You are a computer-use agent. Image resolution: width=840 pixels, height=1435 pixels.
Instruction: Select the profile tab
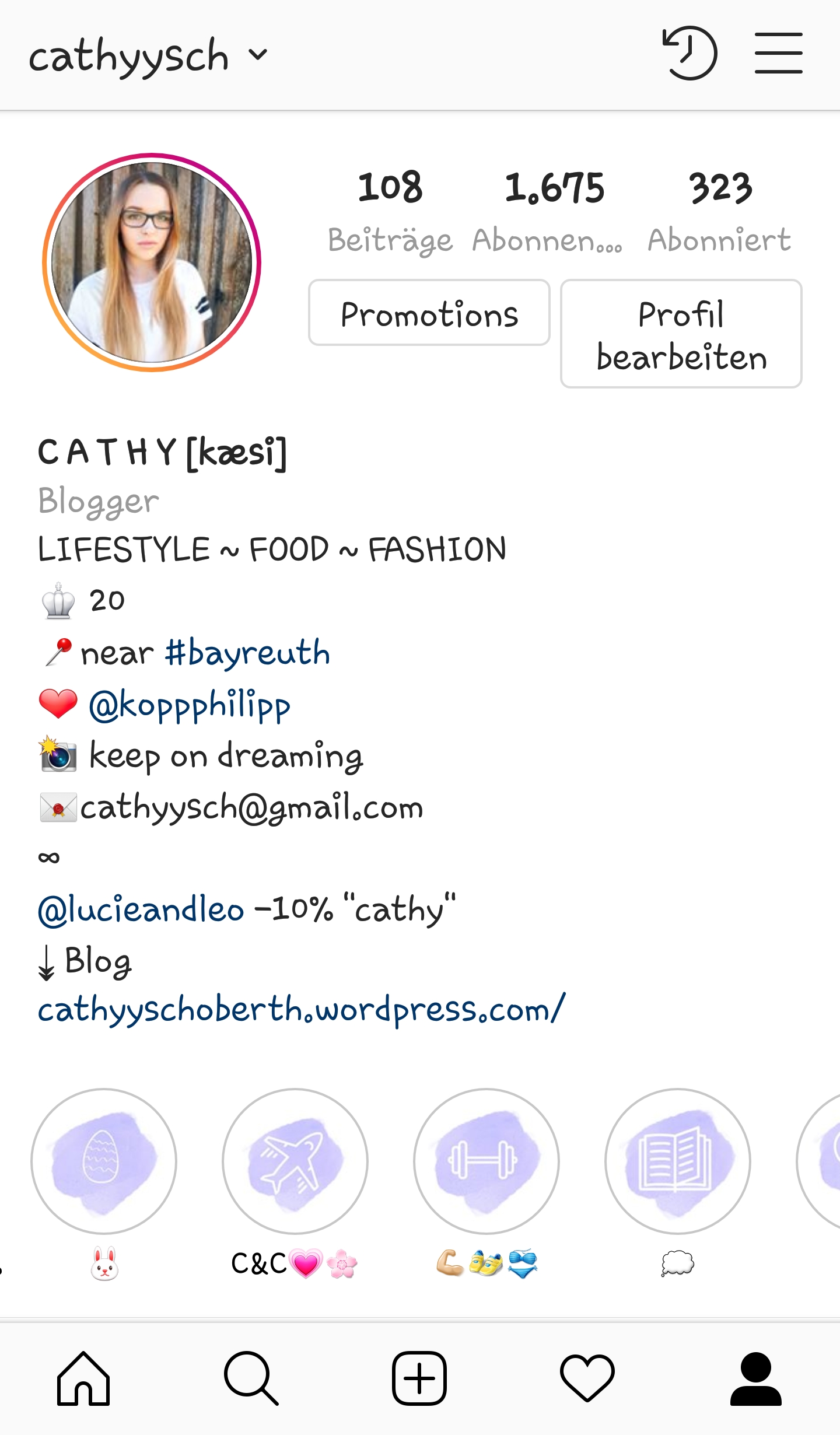tap(755, 1378)
